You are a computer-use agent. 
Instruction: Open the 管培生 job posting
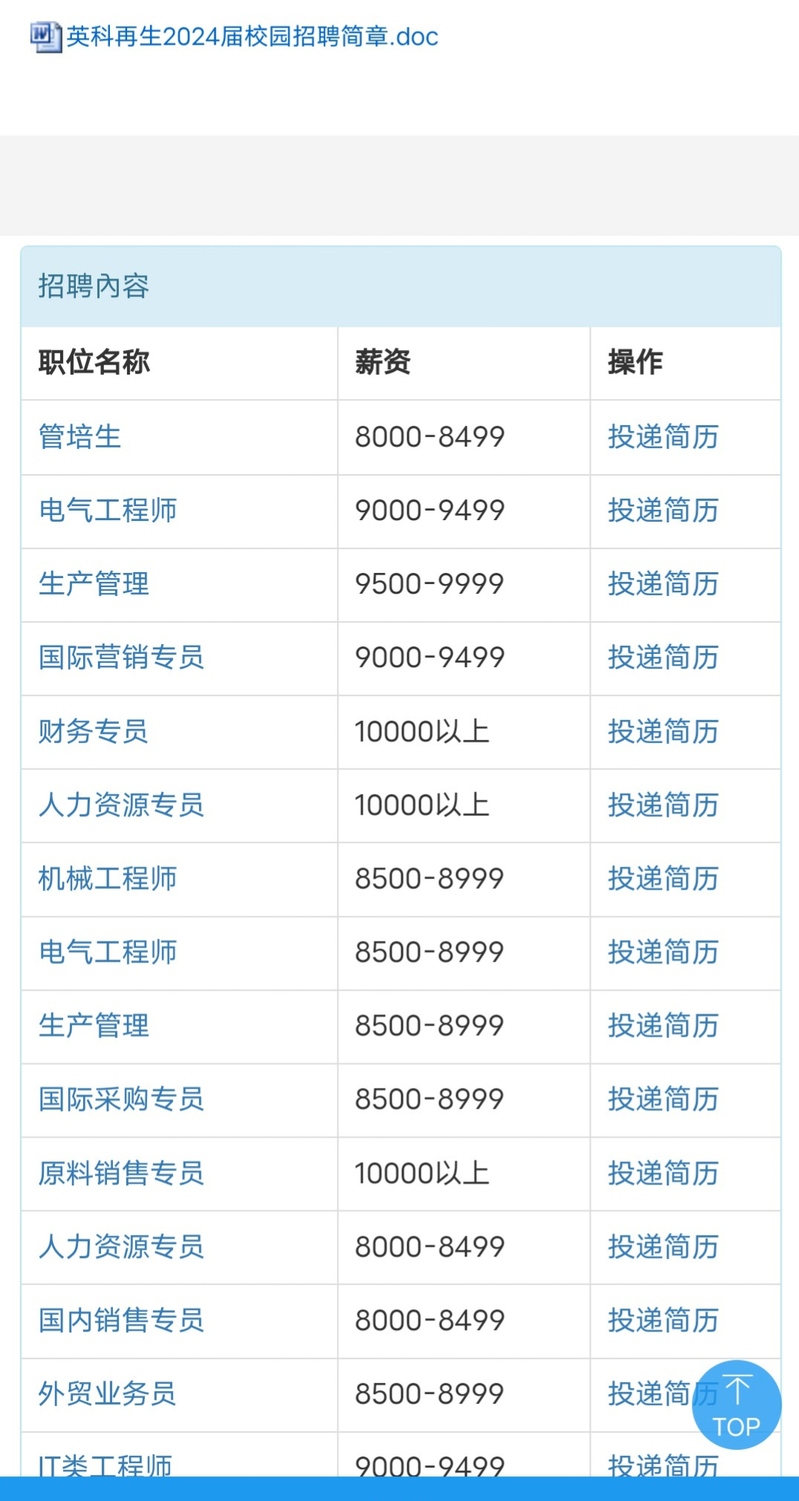(80, 437)
